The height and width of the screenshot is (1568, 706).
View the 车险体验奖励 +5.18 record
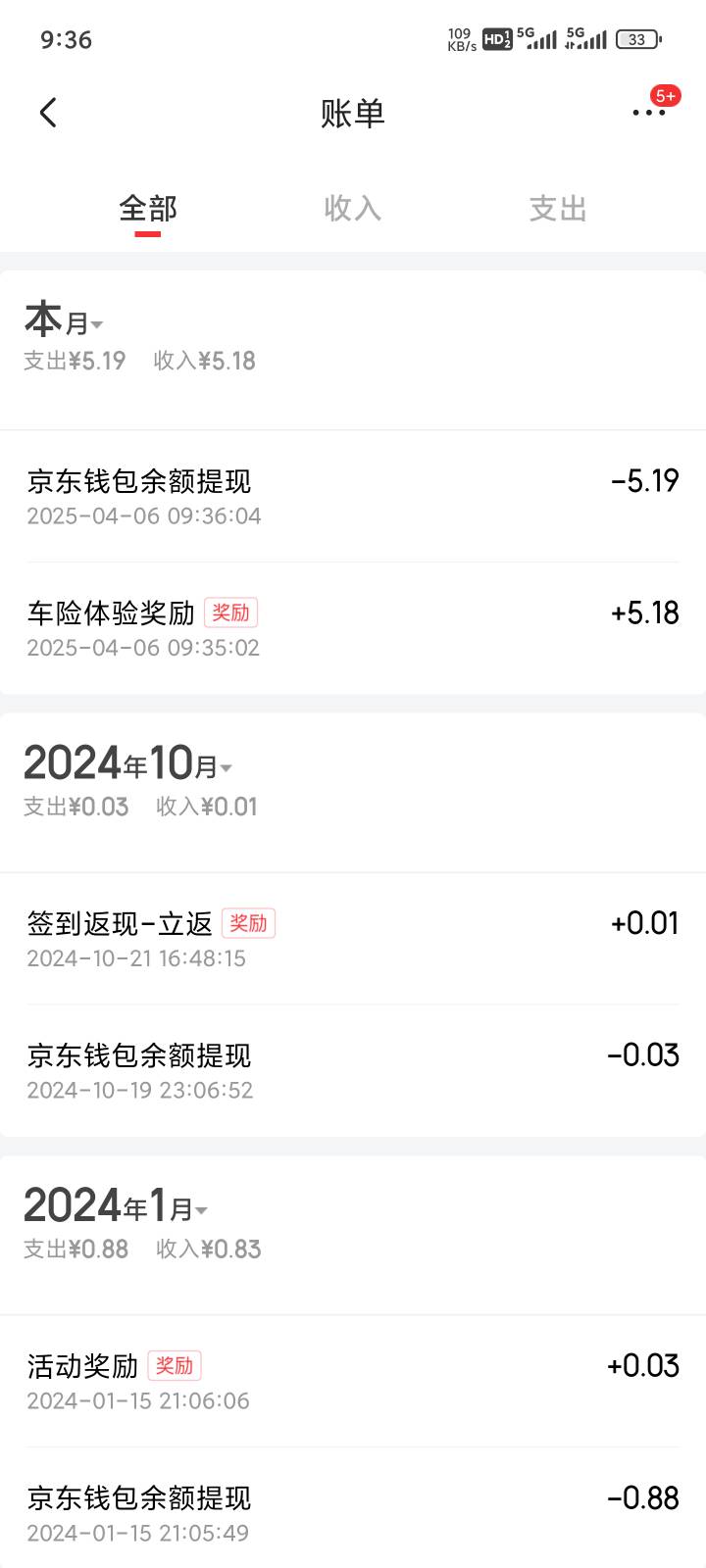pos(353,628)
